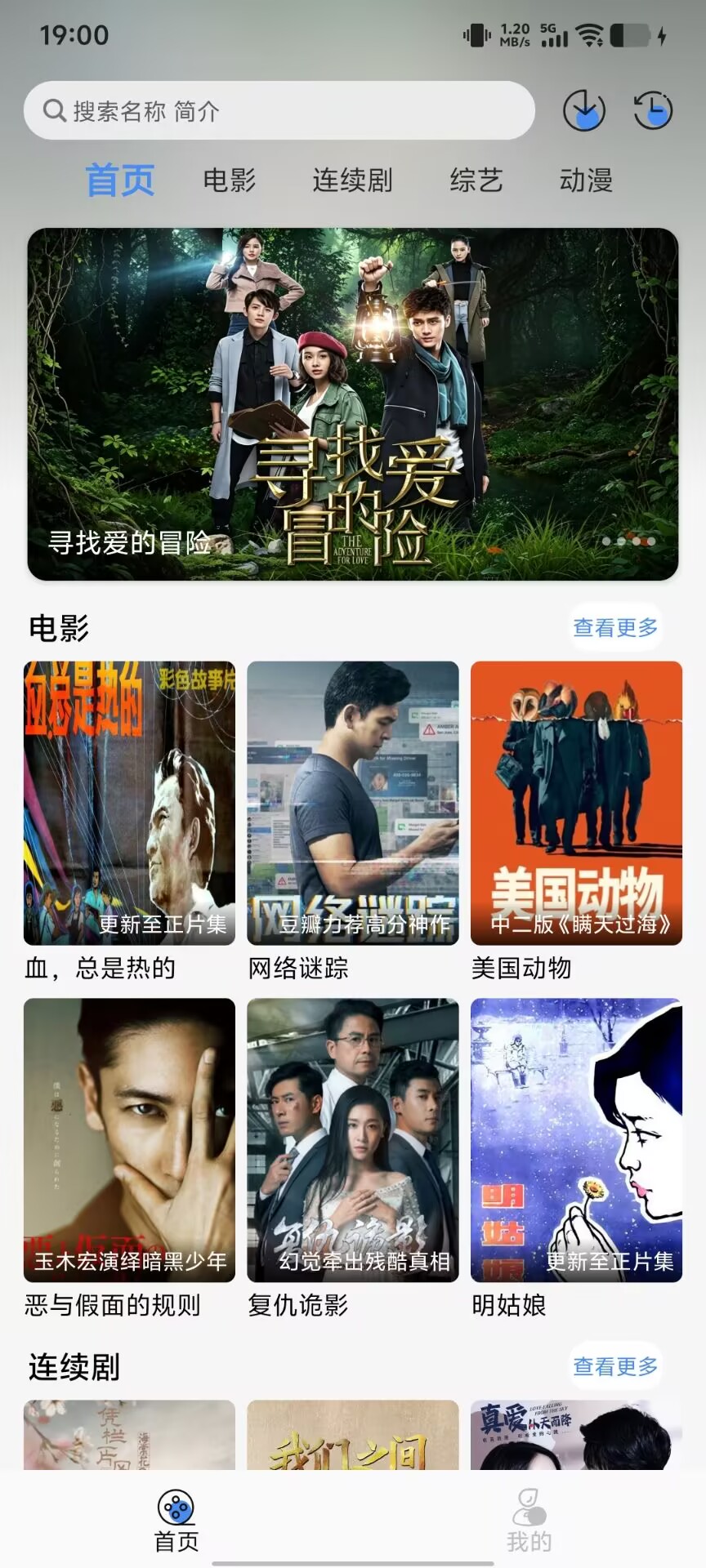706x1568 pixels.
Task: Open the 寻找爱的冒险 banner
Action: 353,404
